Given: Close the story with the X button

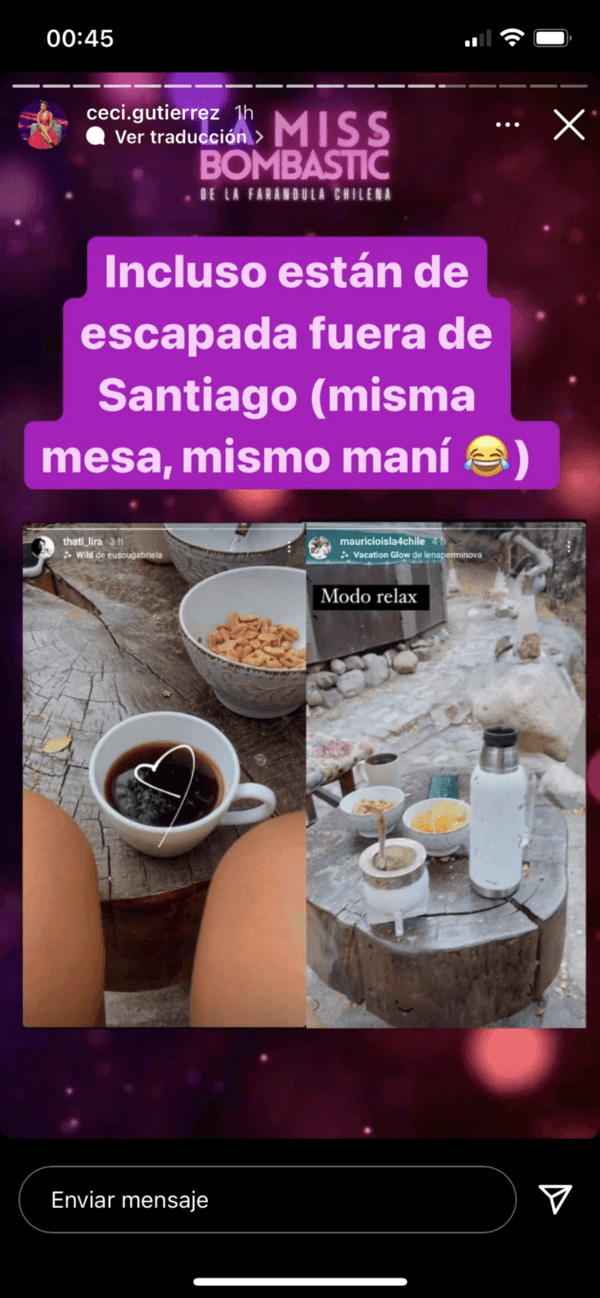Looking at the screenshot, I should pos(569,125).
